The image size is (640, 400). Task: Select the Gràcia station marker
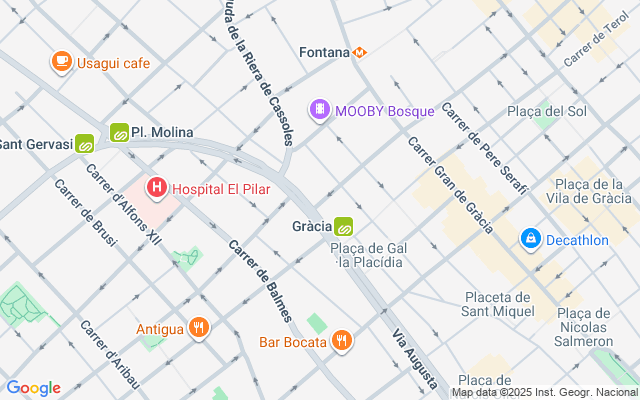(344, 226)
